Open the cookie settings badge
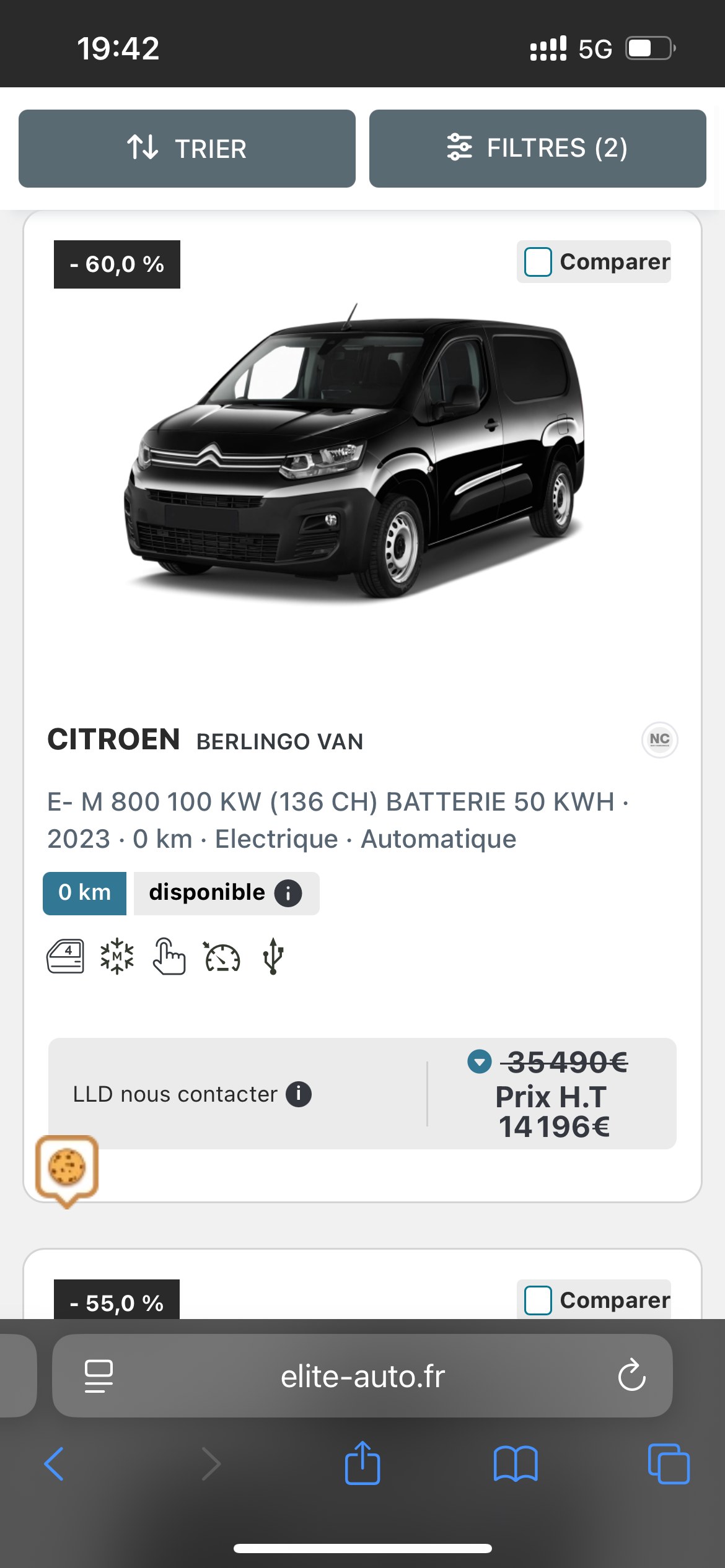This screenshot has width=725, height=1568. pos(67,1168)
